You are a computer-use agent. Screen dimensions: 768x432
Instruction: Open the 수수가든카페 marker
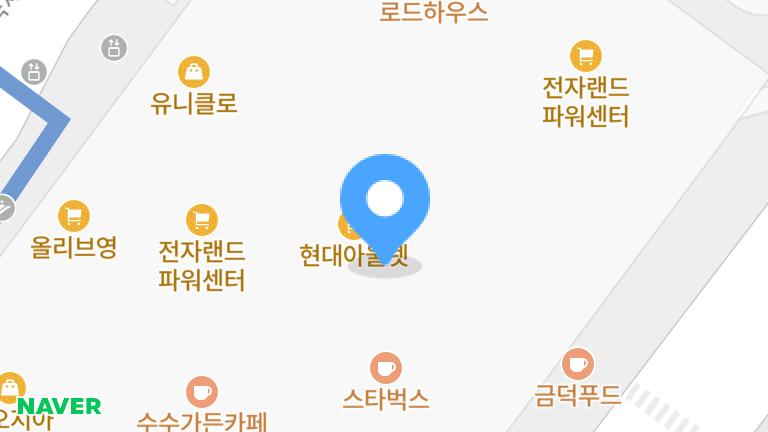(202, 392)
